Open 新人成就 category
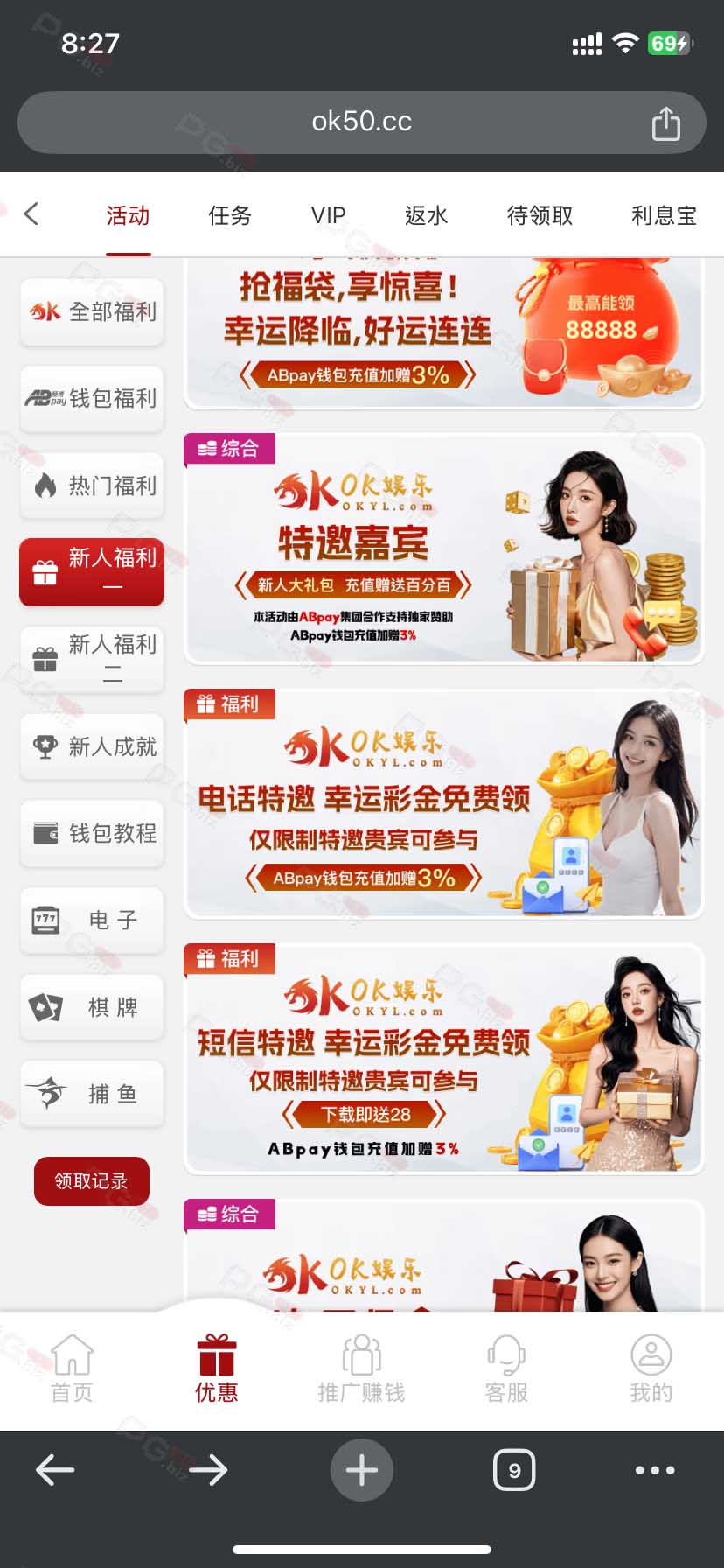This screenshot has height=1568, width=724. (92, 746)
